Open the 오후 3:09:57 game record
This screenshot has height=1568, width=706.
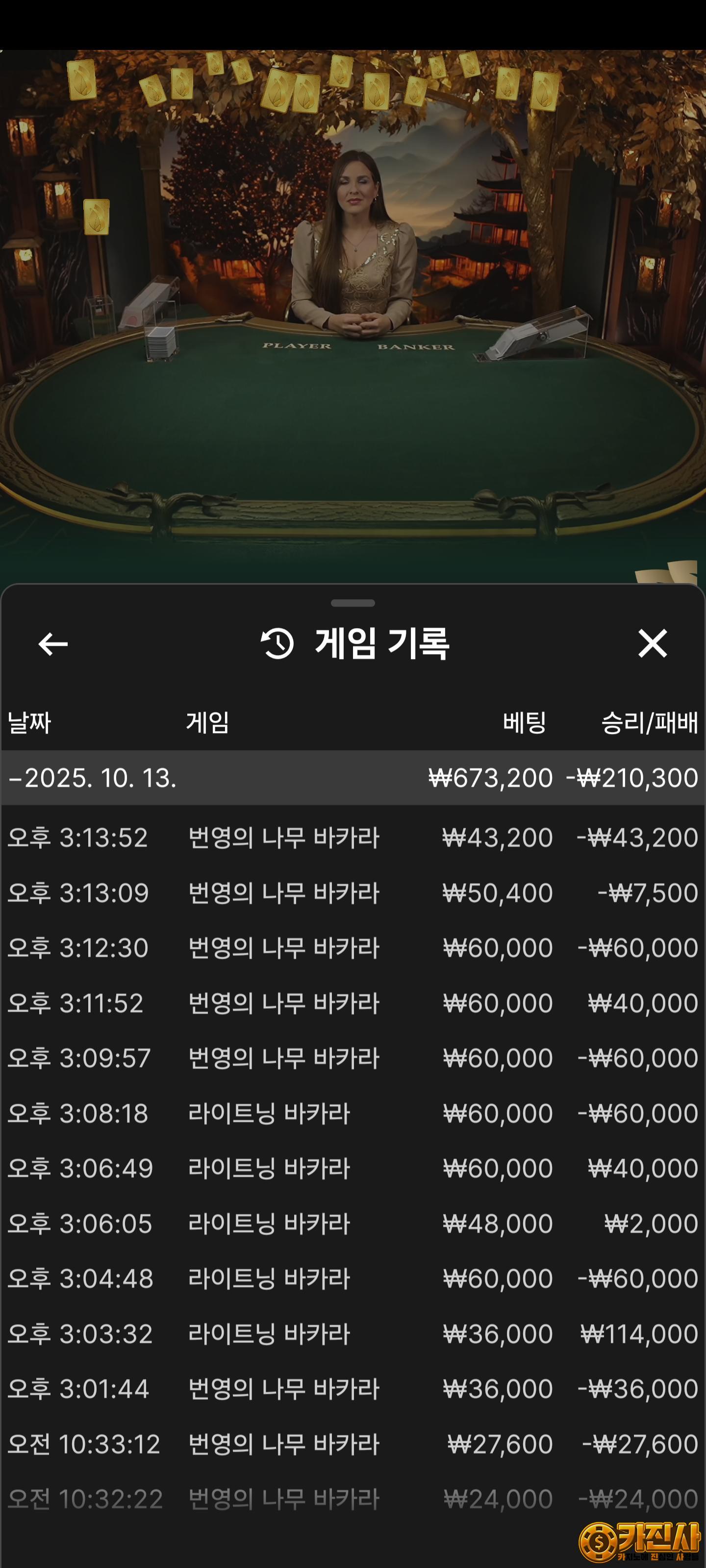pos(353,1058)
